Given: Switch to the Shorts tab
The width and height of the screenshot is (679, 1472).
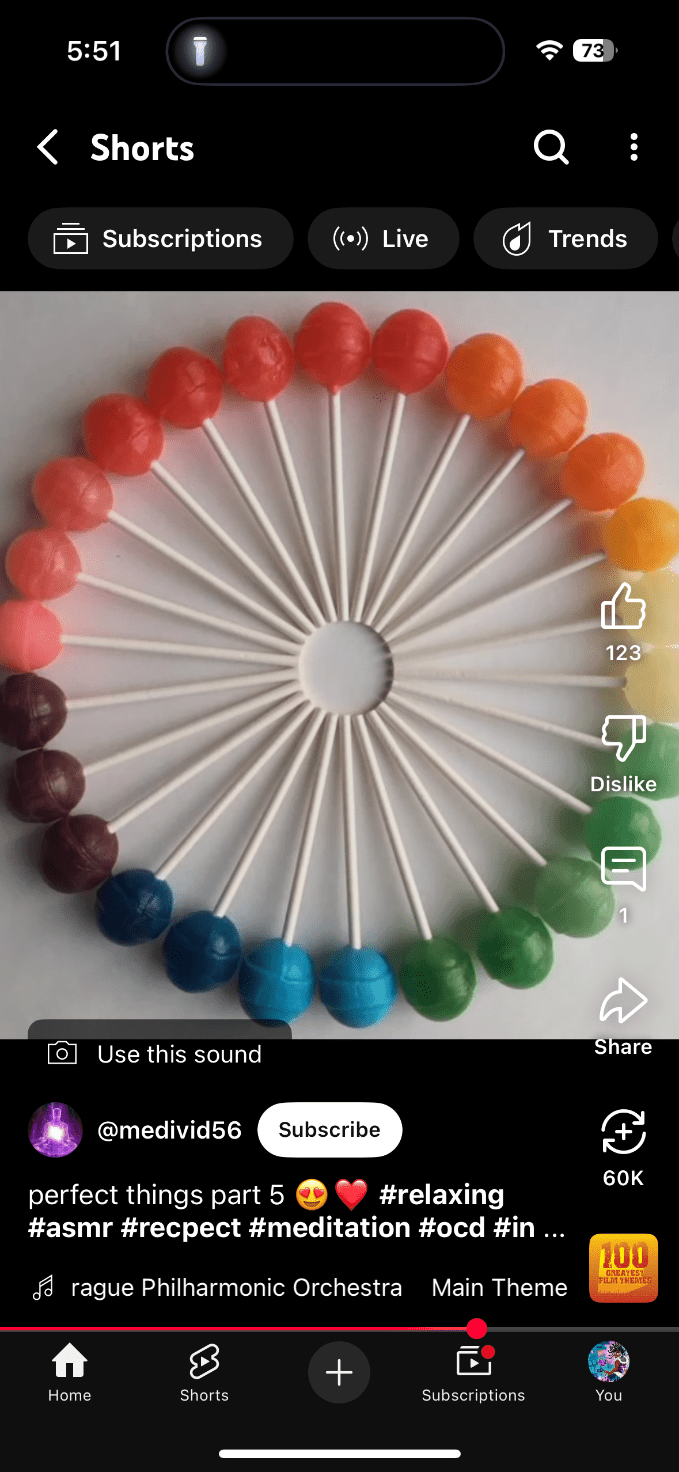Looking at the screenshot, I should (204, 1373).
